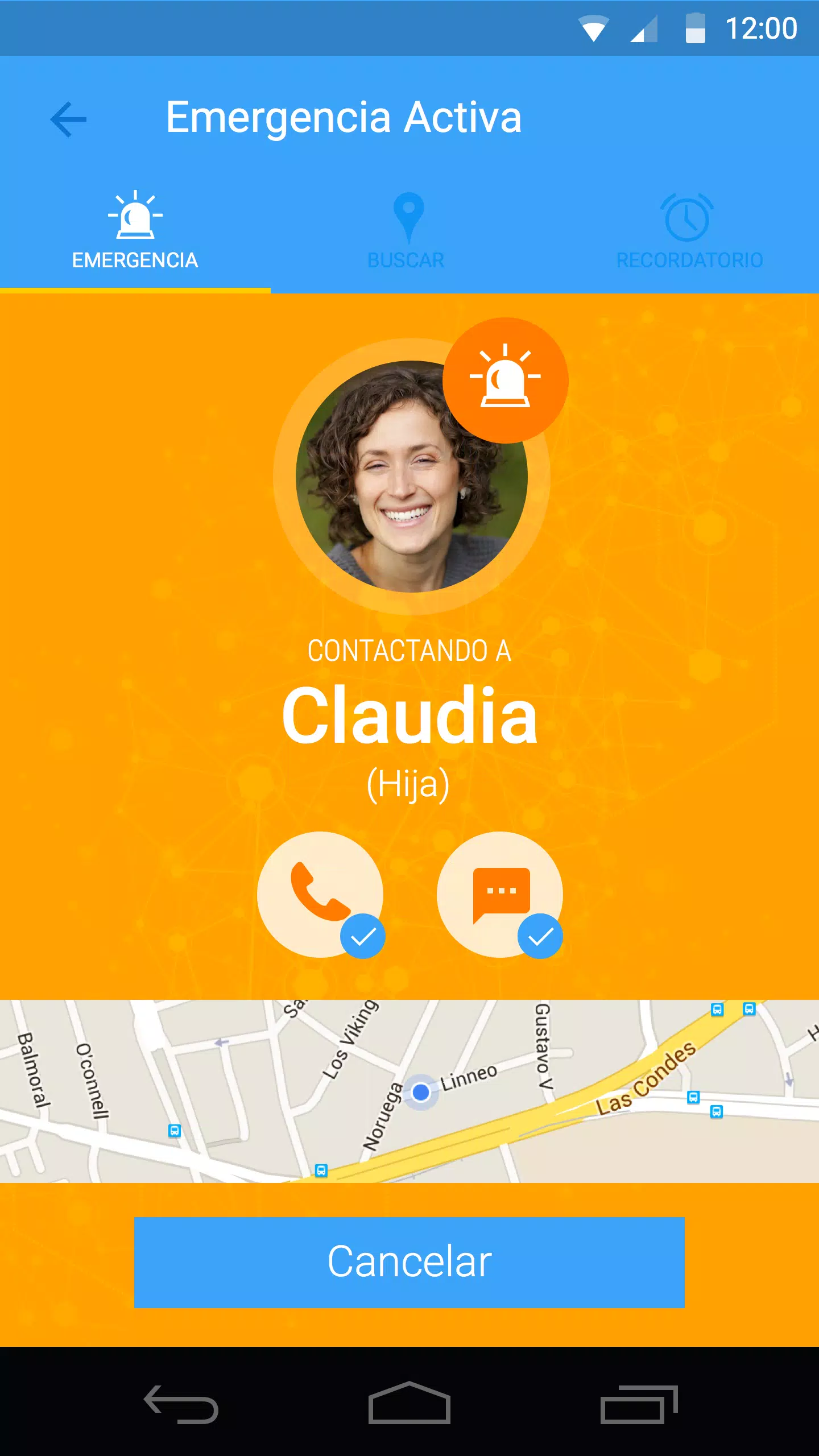819x1456 pixels.
Task: Toggle the checkmark on the call action
Action: (364, 934)
